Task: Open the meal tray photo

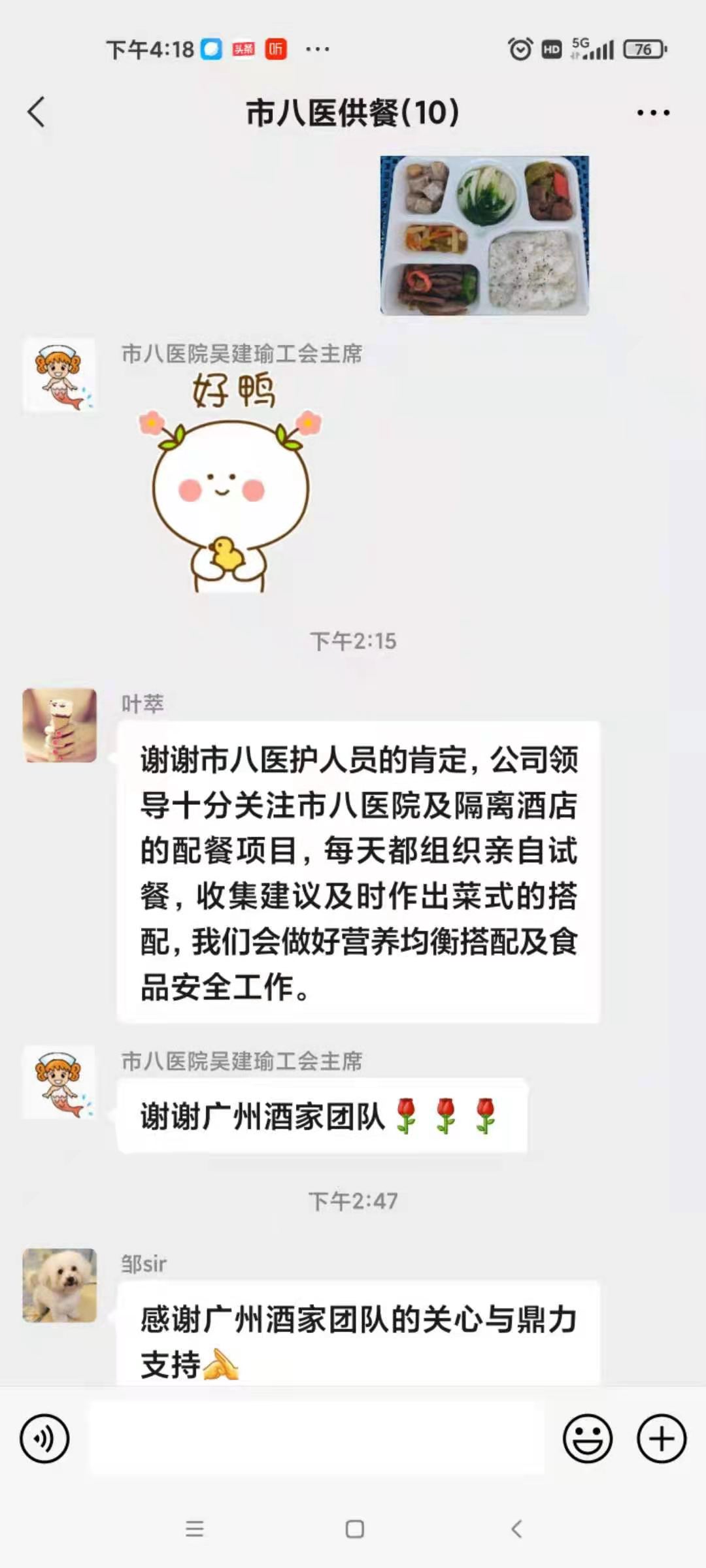Action: (x=484, y=235)
